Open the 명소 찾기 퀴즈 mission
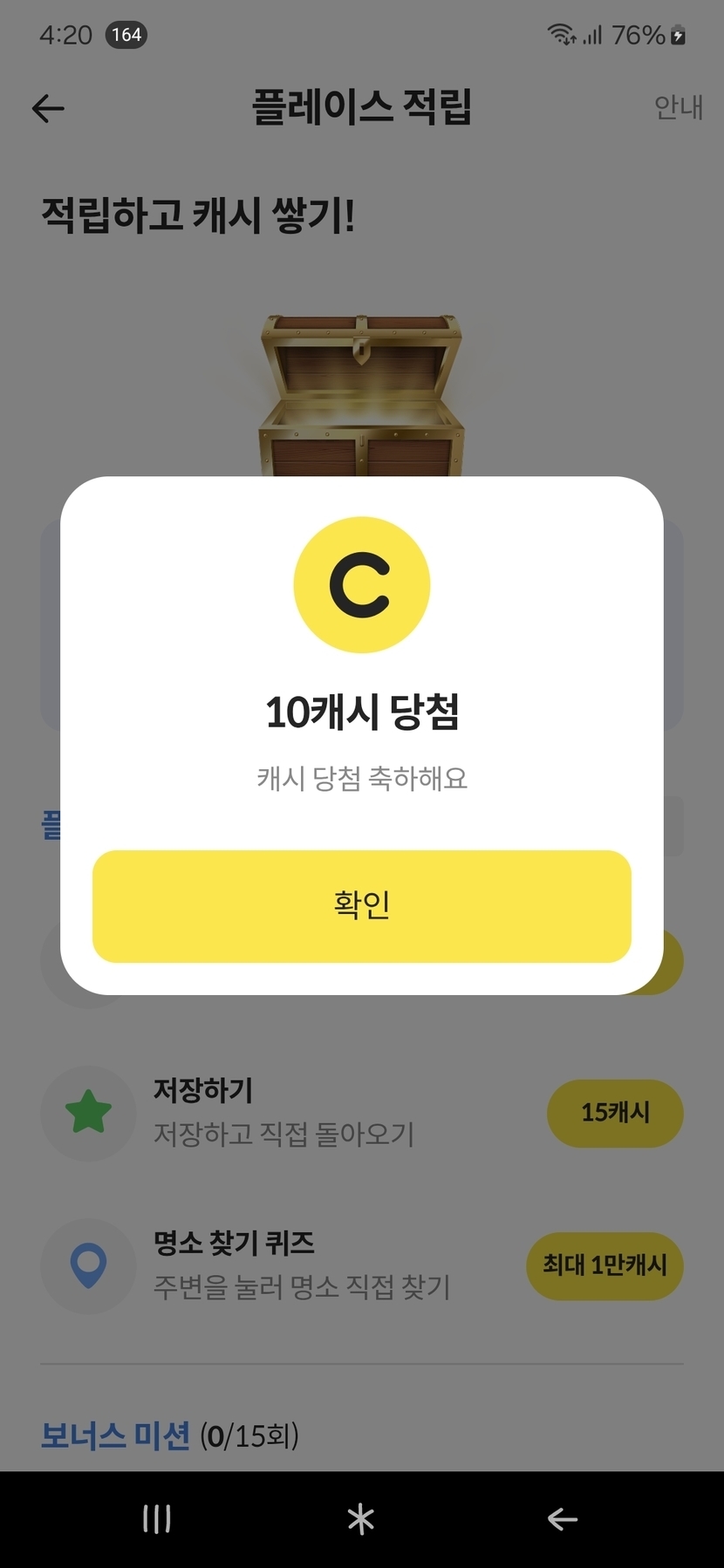Image resolution: width=724 pixels, height=1568 pixels. tap(301, 1265)
